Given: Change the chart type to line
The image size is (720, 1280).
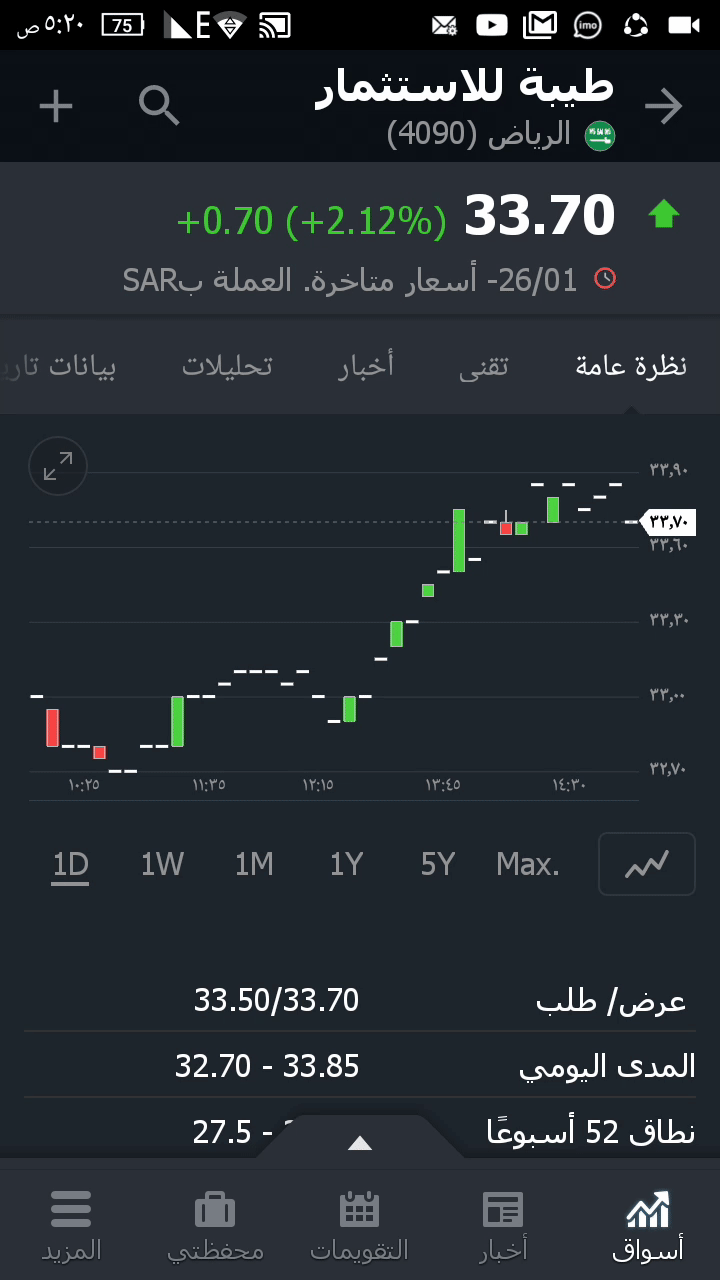Looking at the screenshot, I should [x=646, y=864].
